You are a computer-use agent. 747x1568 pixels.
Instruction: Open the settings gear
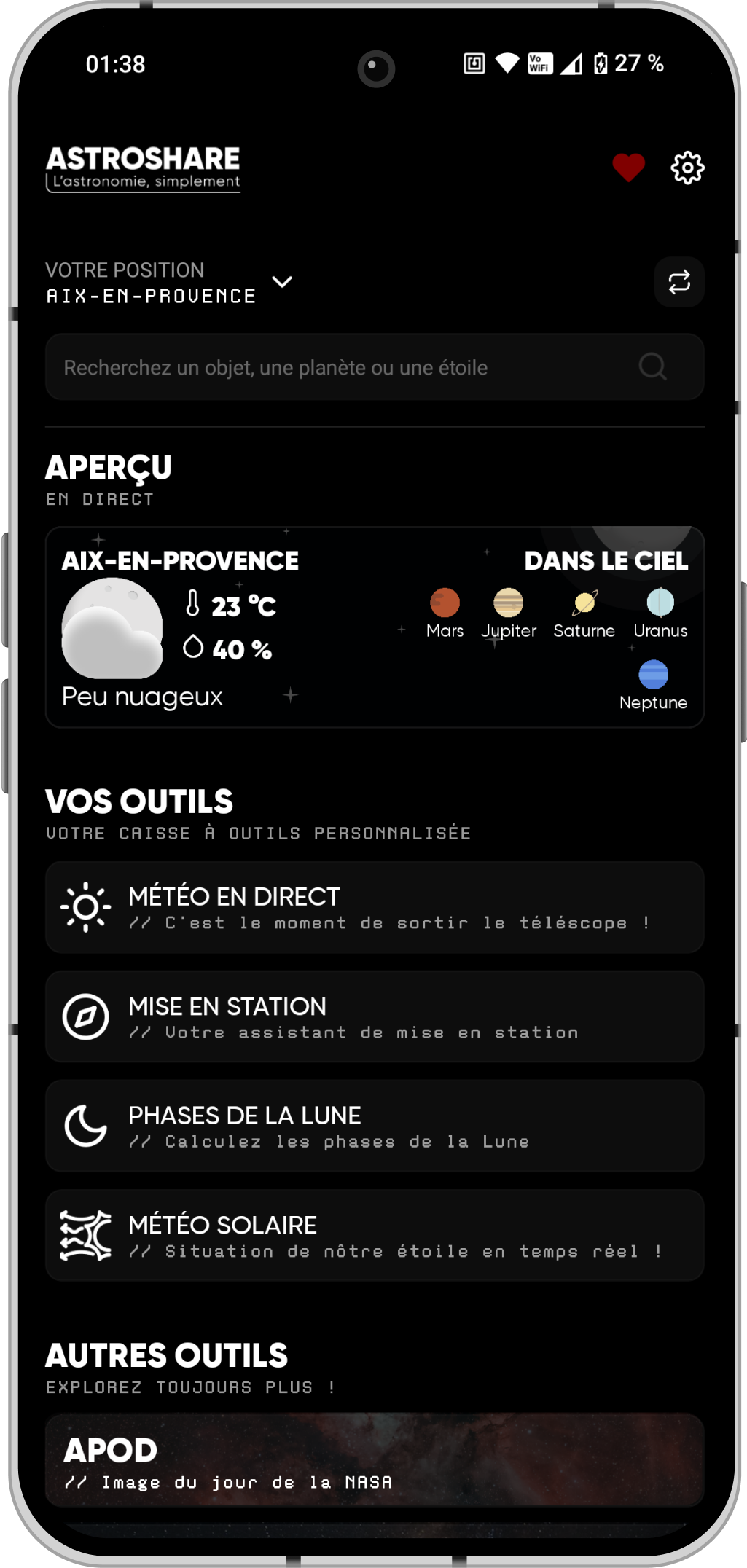[687, 168]
